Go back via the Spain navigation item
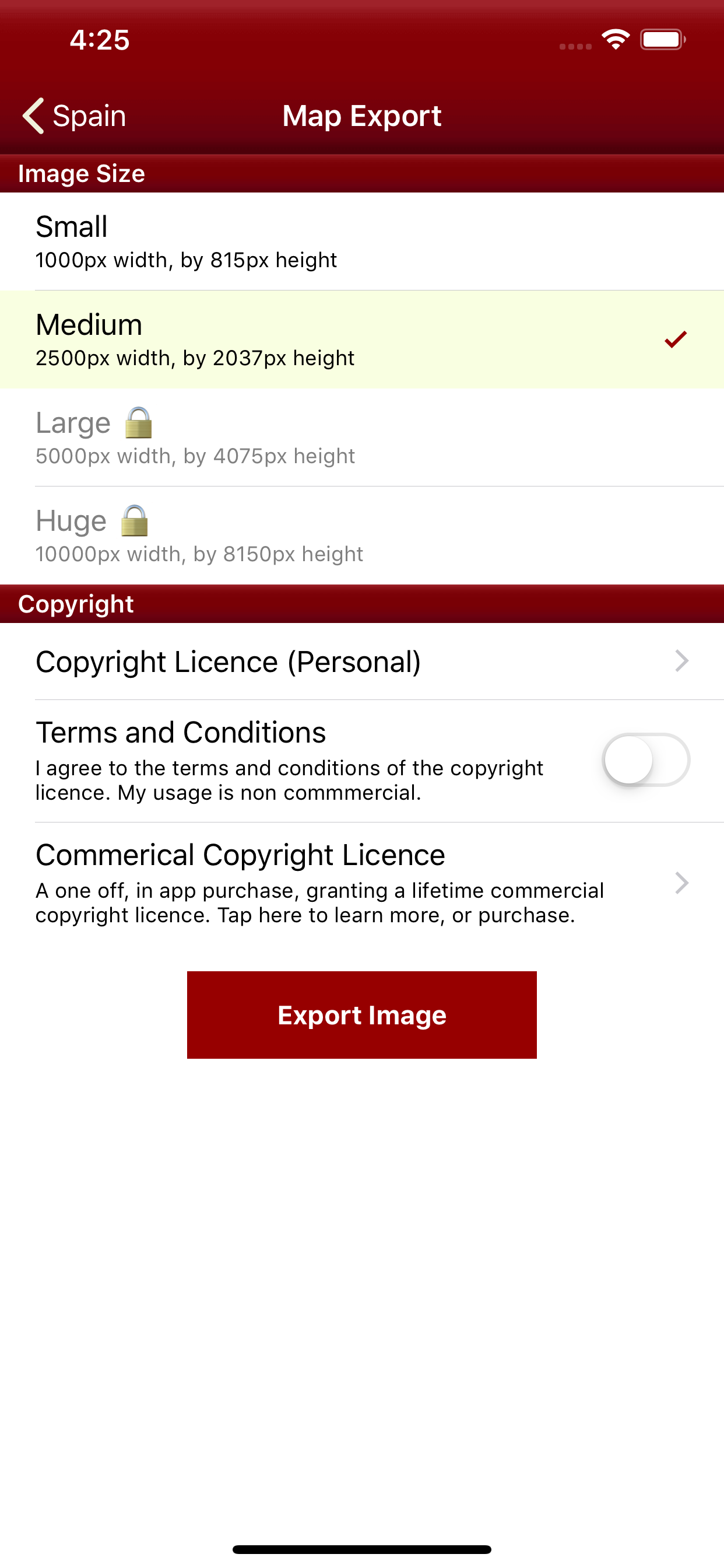Screen dimensions: 724x1568 click(88, 115)
